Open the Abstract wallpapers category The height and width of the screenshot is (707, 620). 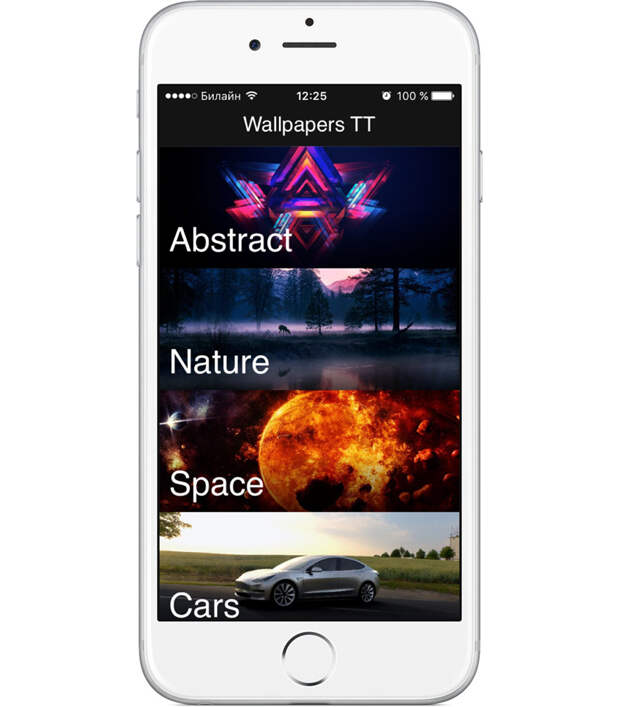tap(309, 207)
